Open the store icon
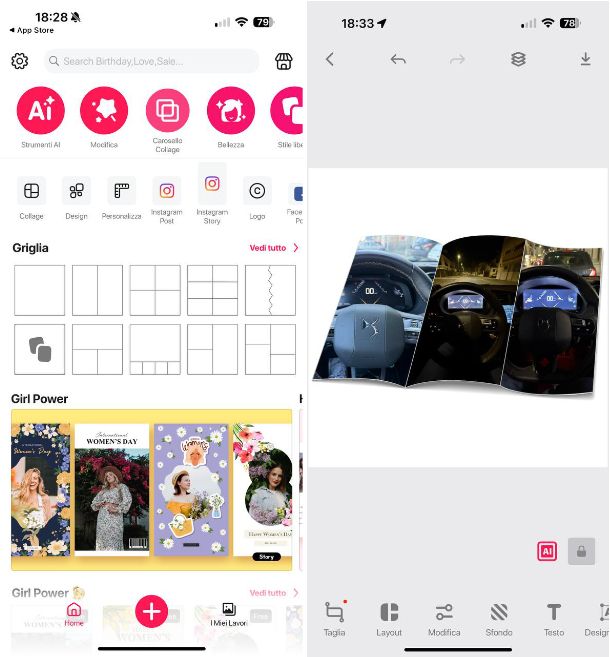 284,61
